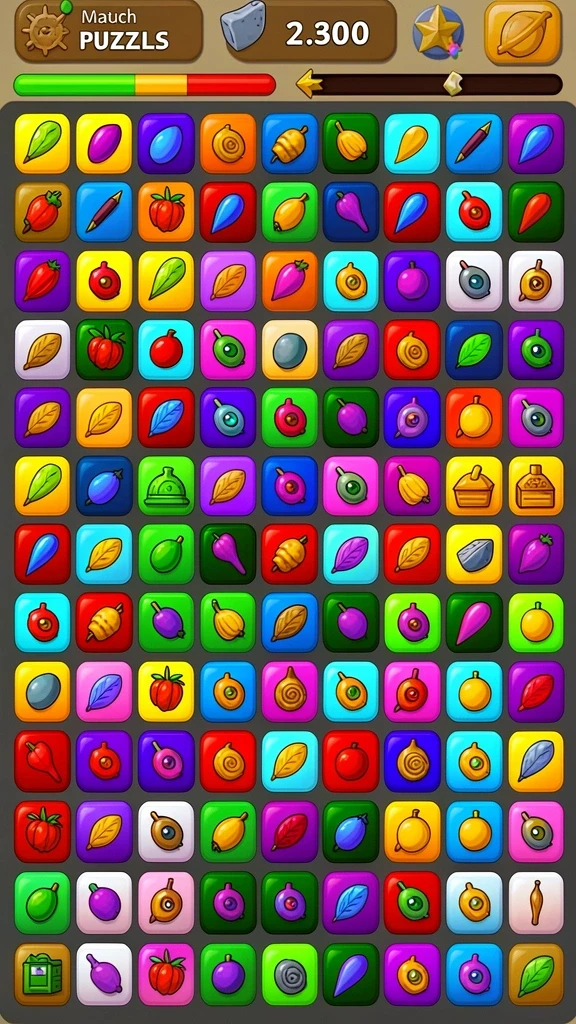Tap the green crate tile on brown background

coord(42,975)
